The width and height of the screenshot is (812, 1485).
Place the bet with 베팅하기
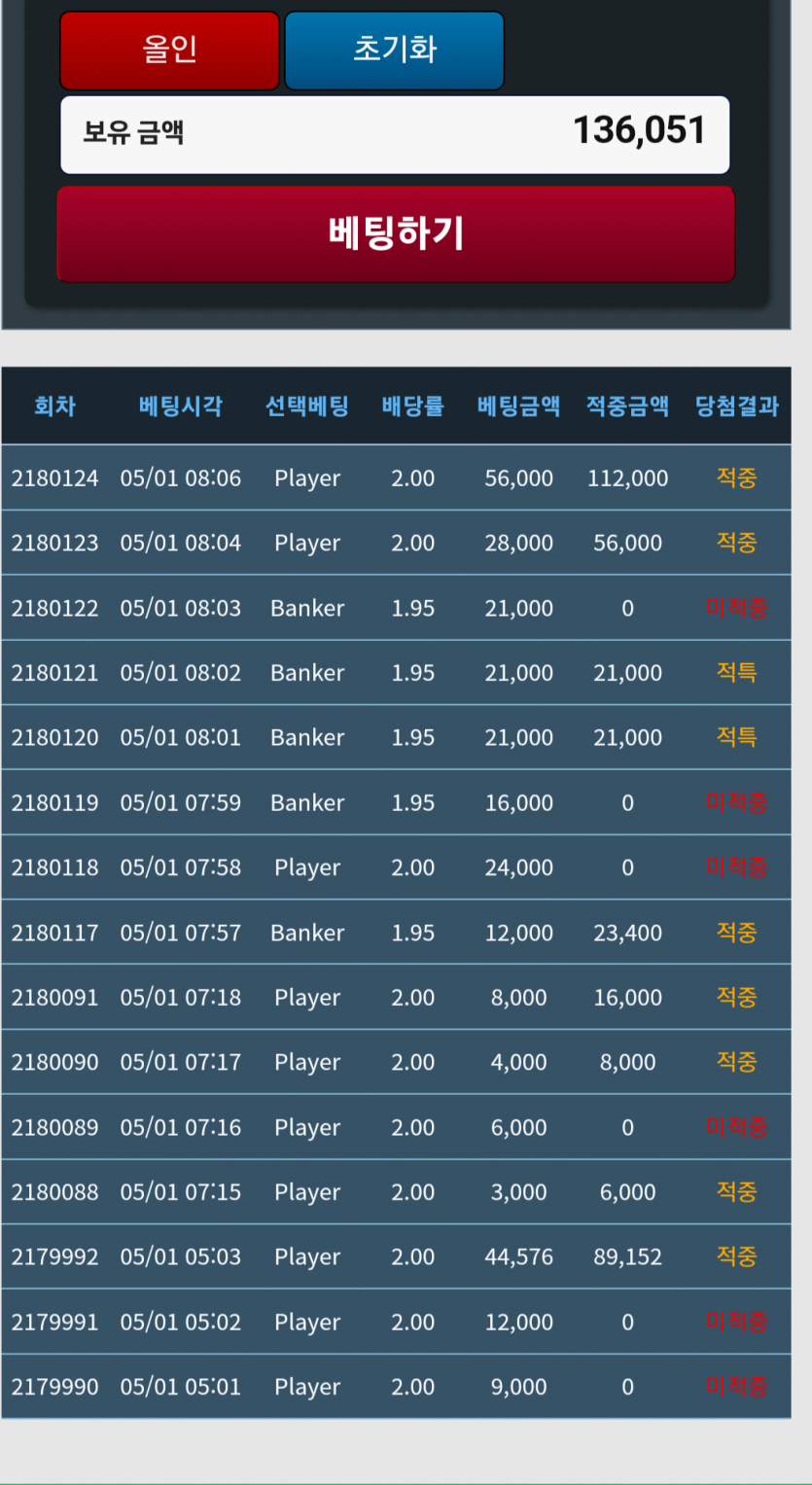(x=396, y=234)
